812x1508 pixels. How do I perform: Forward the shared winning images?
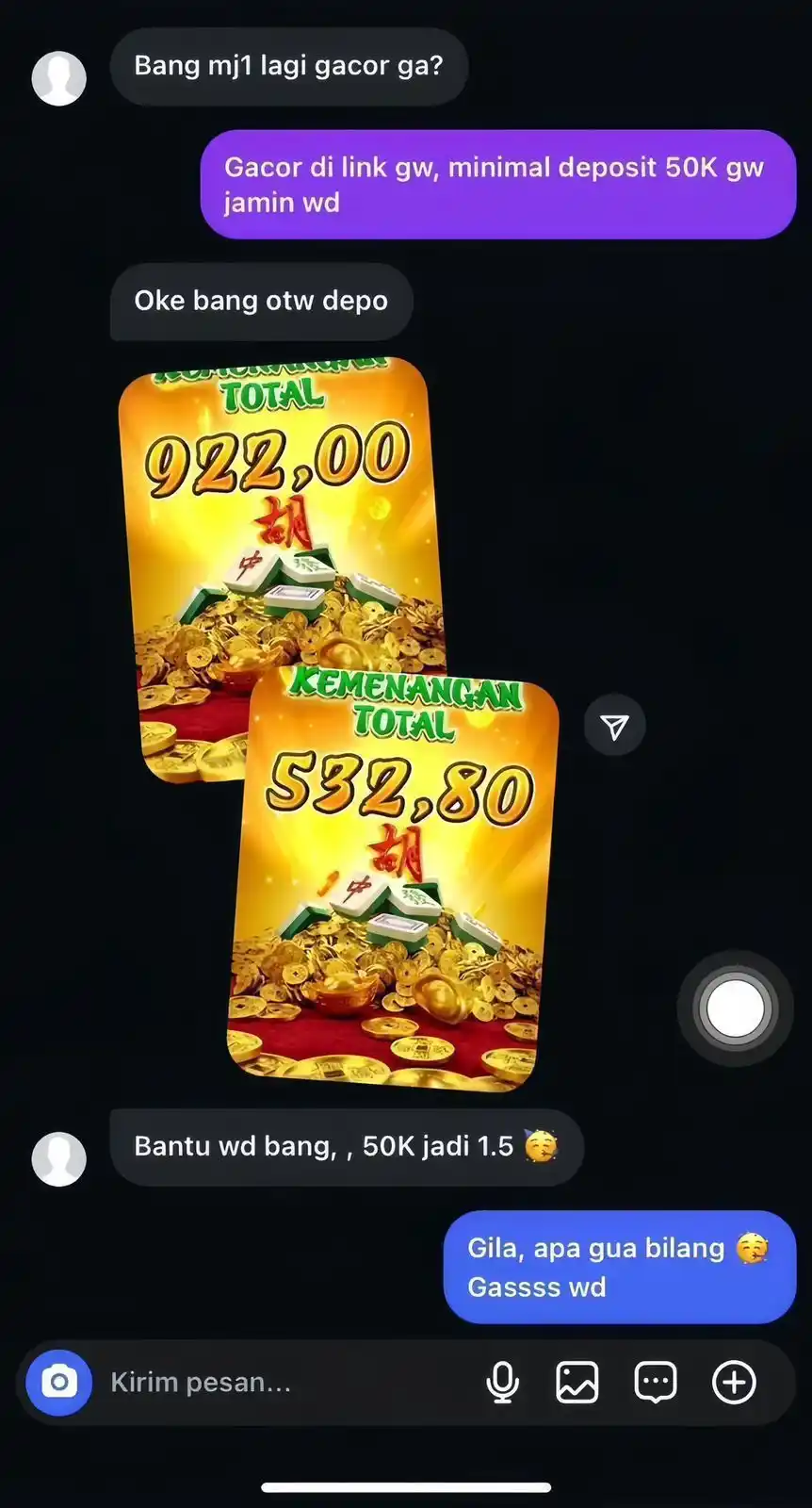[615, 726]
